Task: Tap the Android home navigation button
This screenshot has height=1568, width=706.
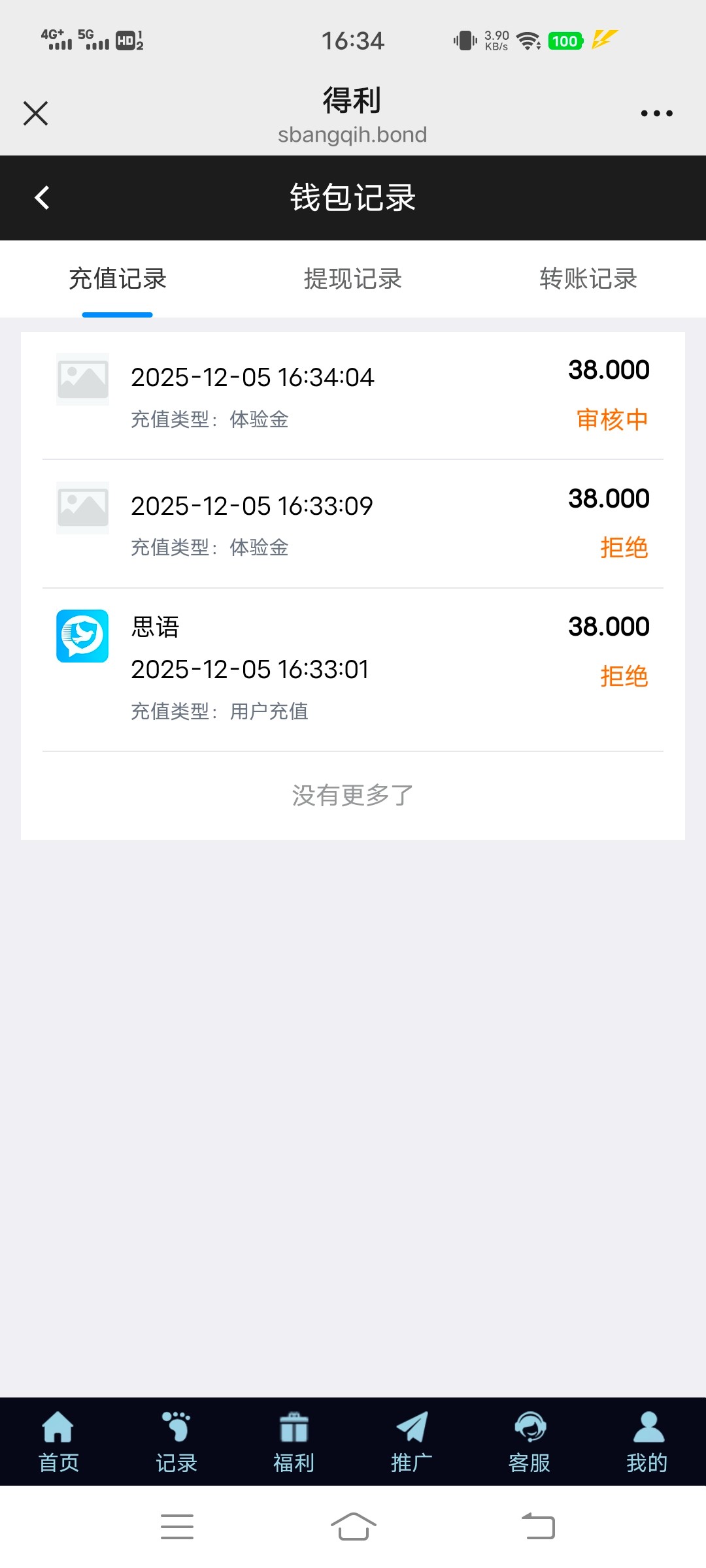Action: coord(353,1526)
